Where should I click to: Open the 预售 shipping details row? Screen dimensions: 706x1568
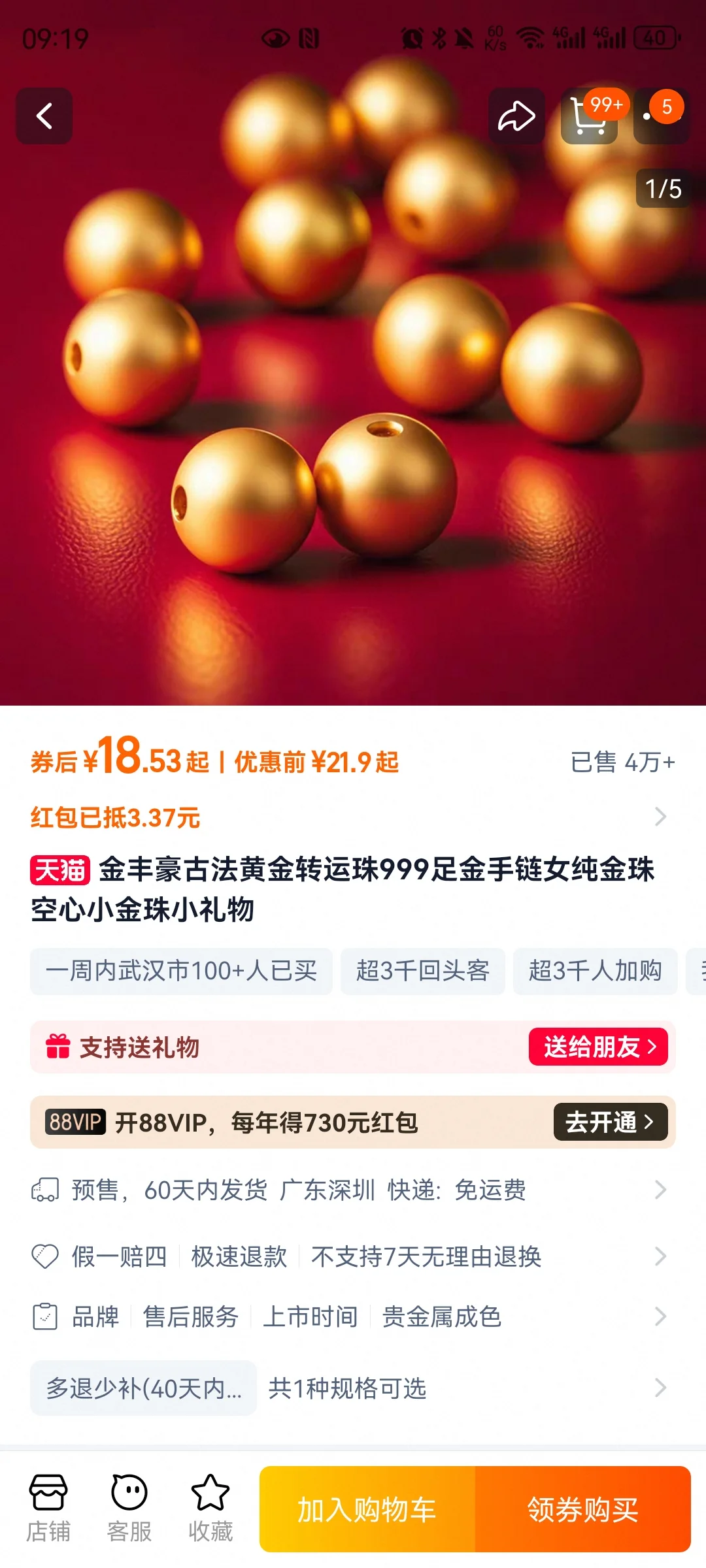pyautogui.click(x=353, y=1190)
